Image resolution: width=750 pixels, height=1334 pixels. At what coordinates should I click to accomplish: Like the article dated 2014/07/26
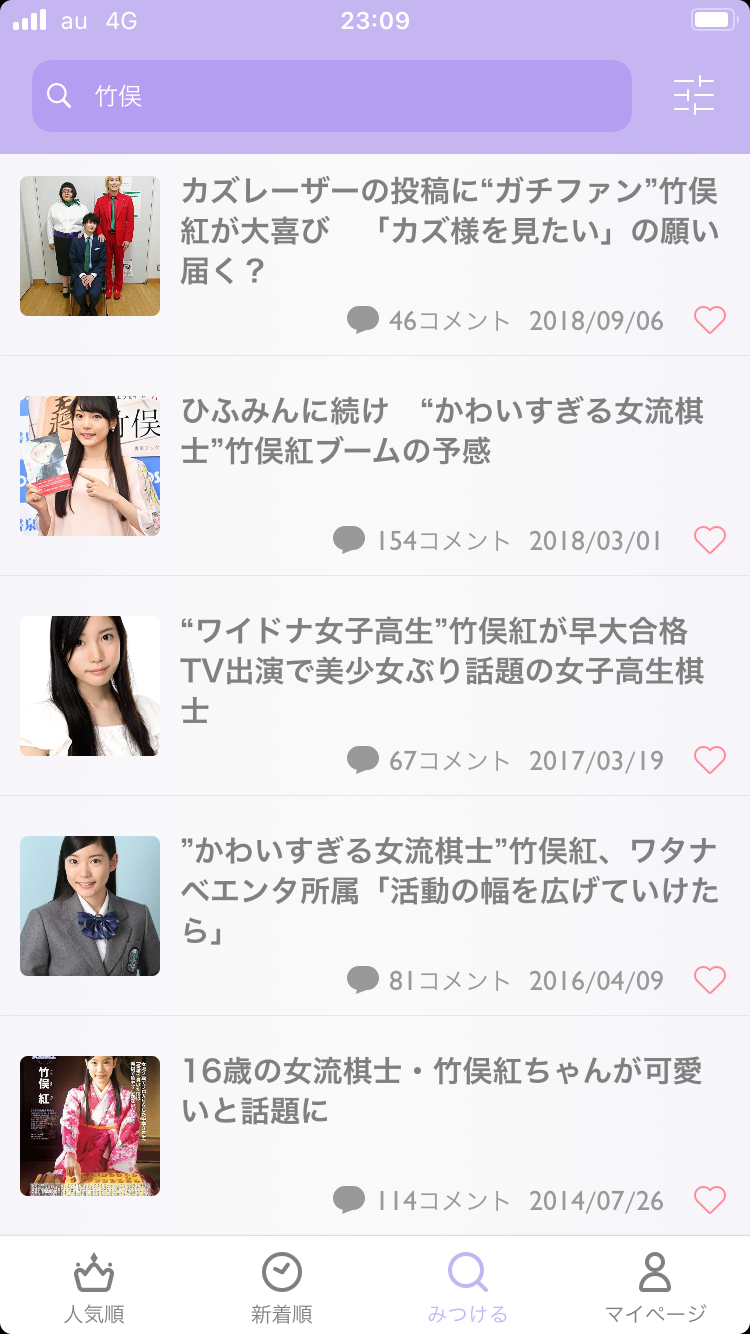(710, 1201)
